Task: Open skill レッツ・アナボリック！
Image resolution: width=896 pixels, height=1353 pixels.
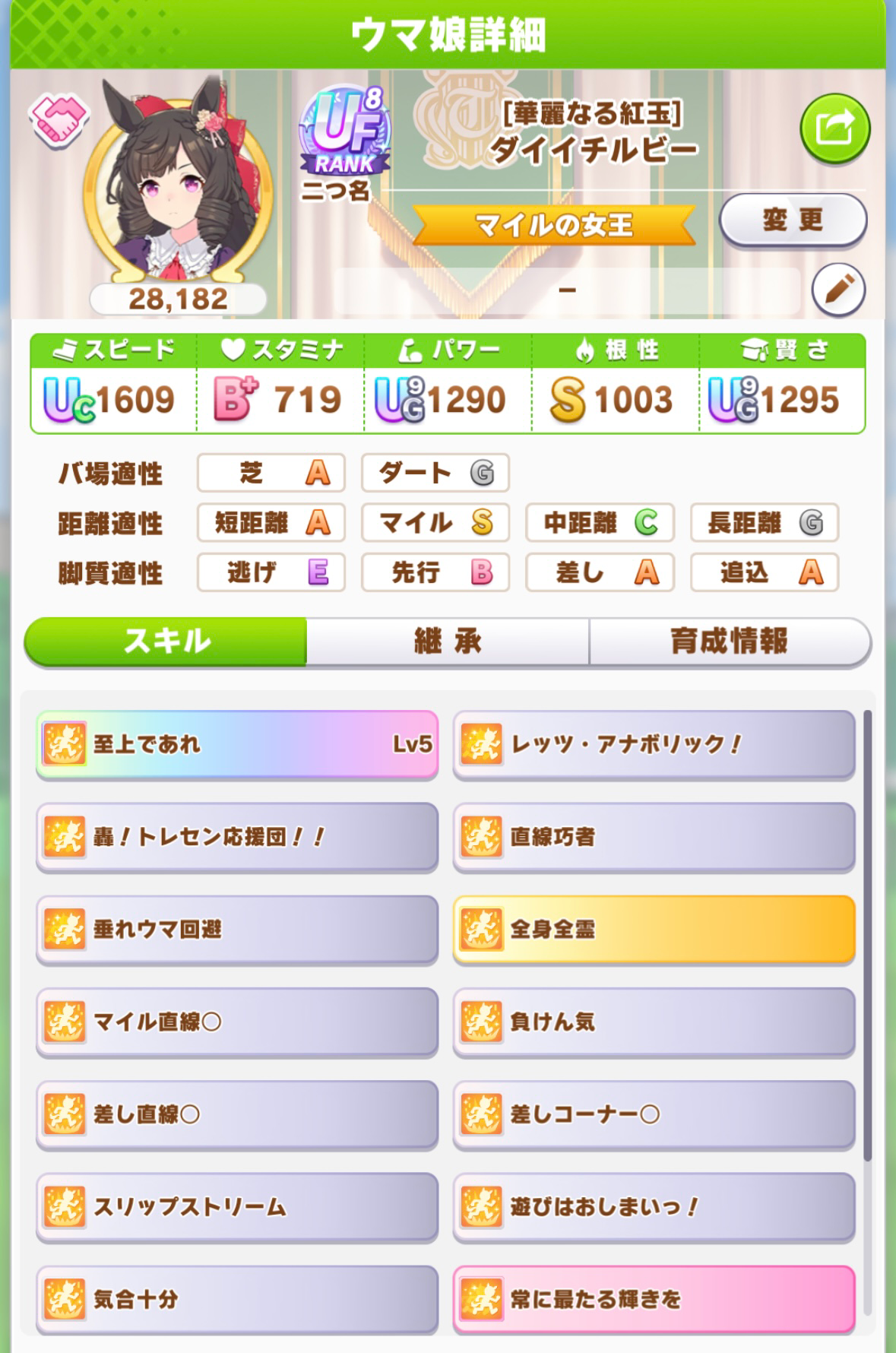Action: tap(654, 743)
